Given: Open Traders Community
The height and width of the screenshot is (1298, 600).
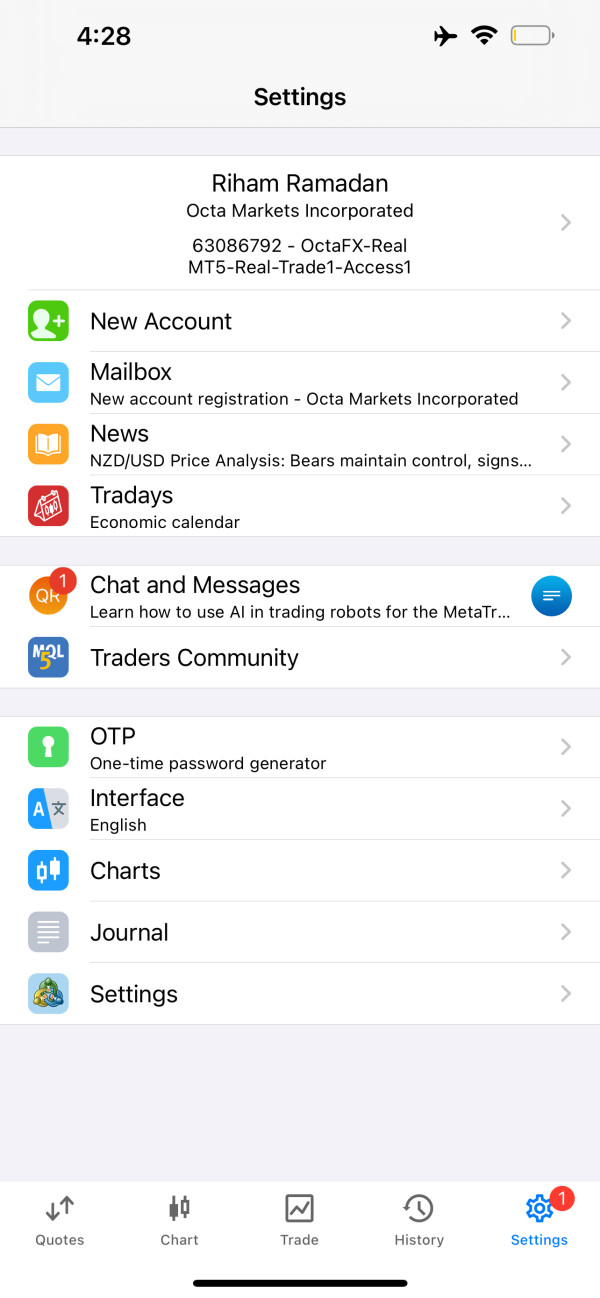Looking at the screenshot, I should coord(300,658).
